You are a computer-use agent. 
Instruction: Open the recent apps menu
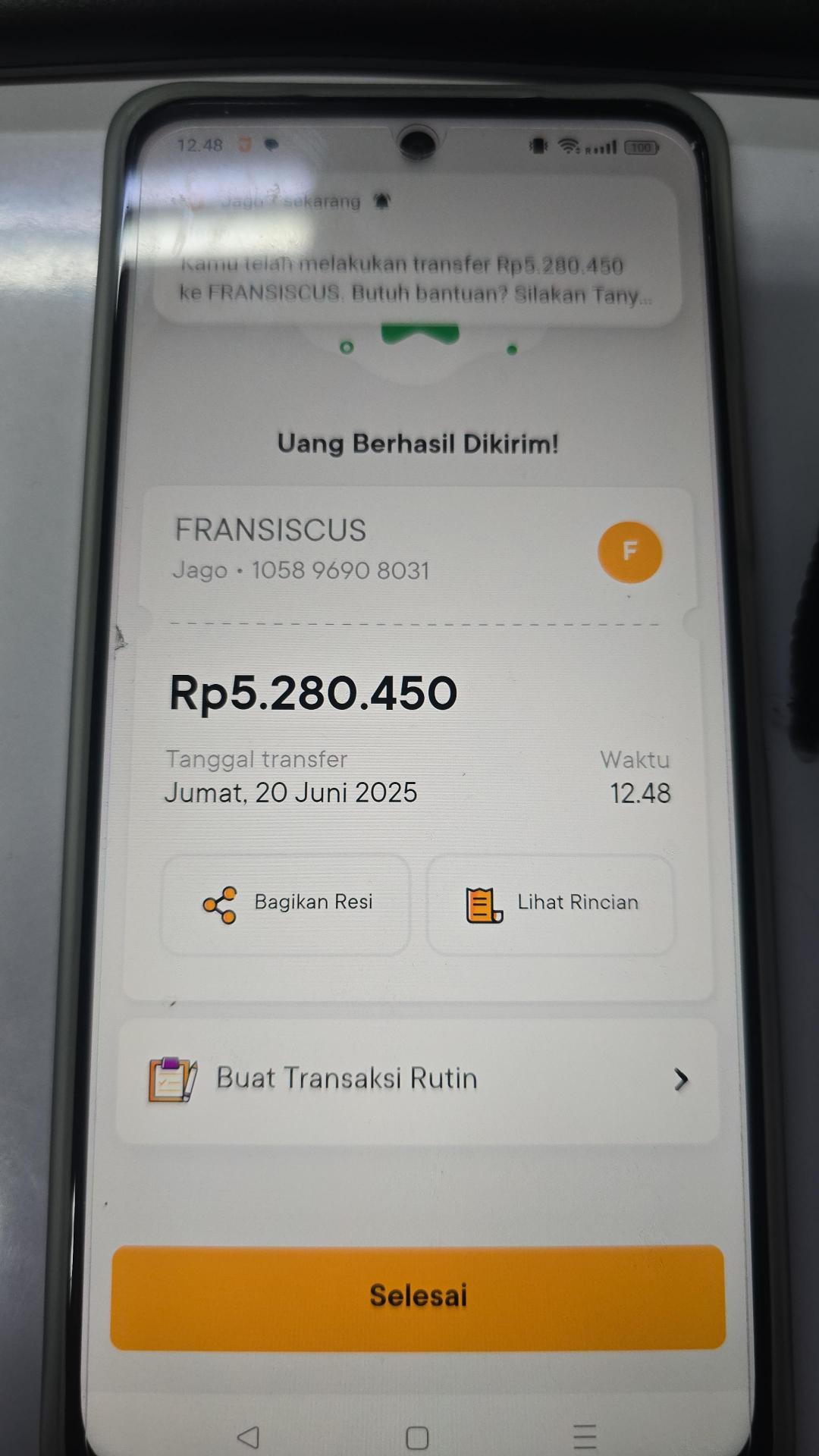point(585,1436)
